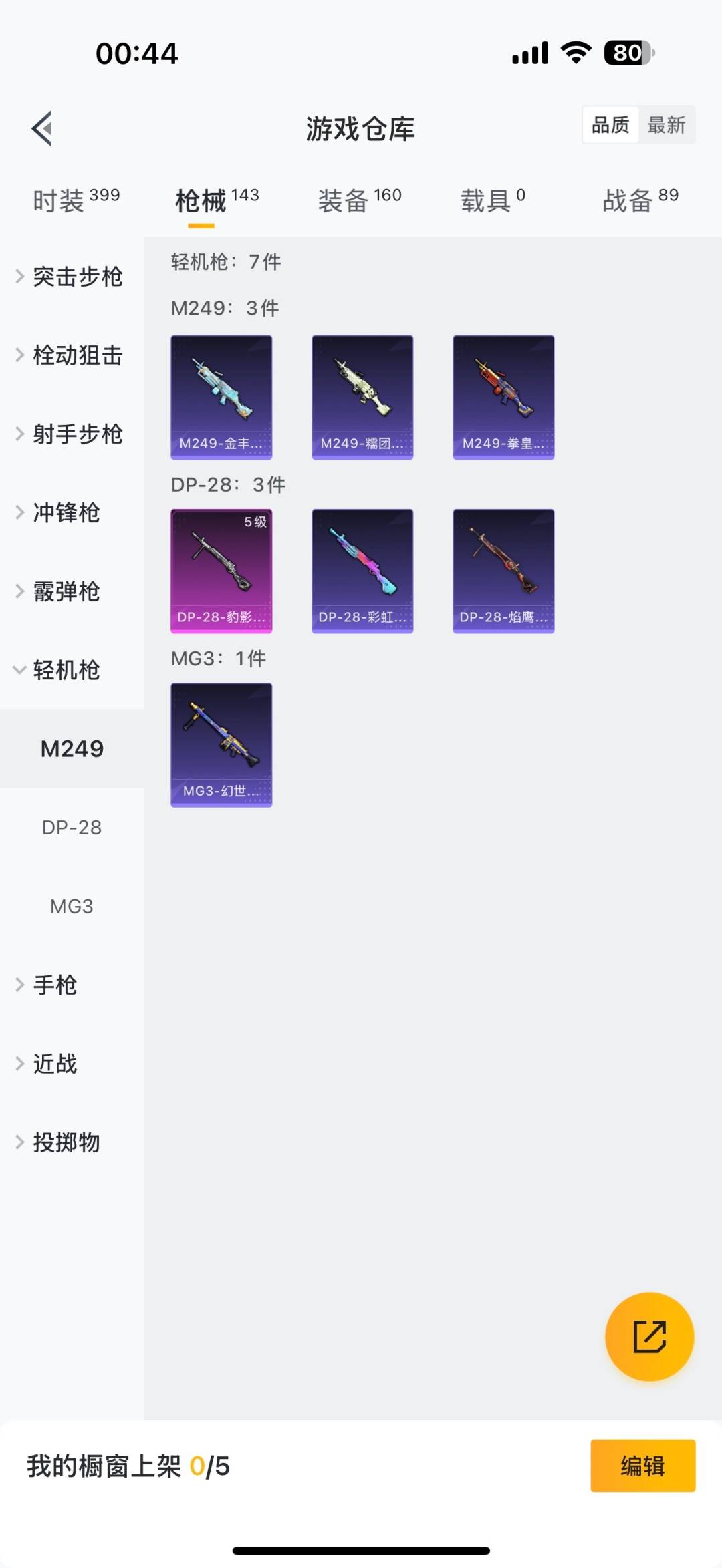Open the DP-28-彩虹 skin tile
The width and height of the screenshot is (722, 1568).
click(362, 571)
